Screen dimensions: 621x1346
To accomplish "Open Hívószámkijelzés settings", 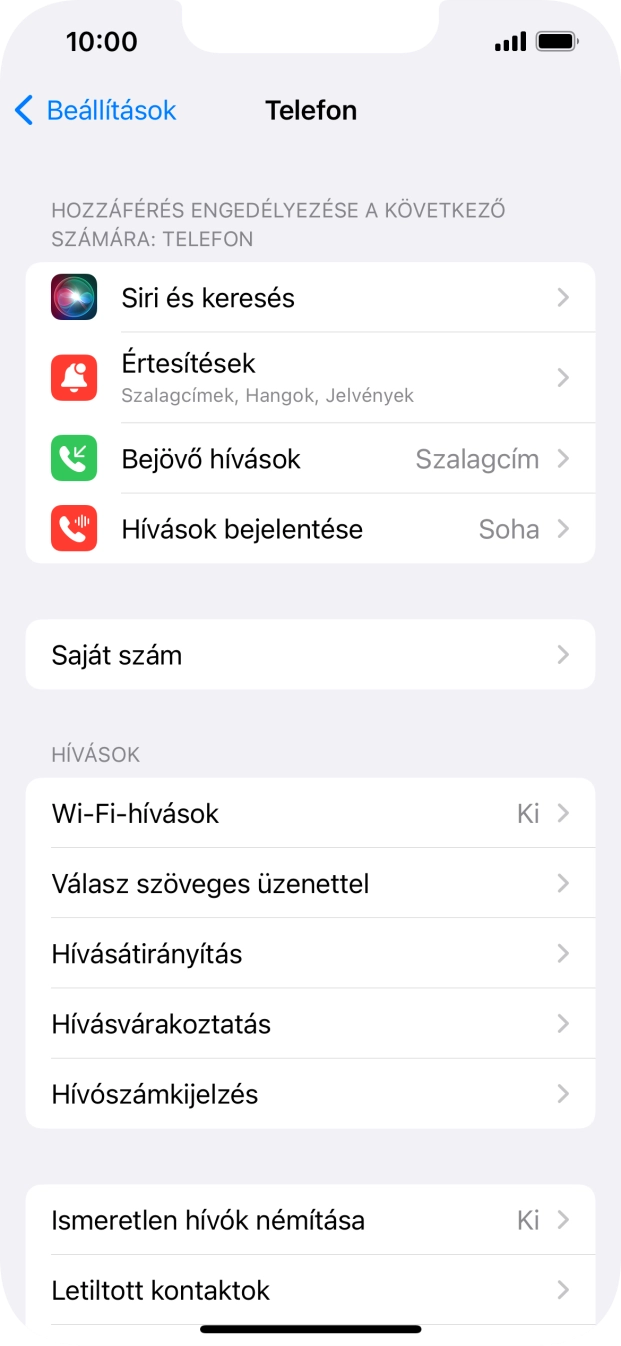I will point(310,1093).
